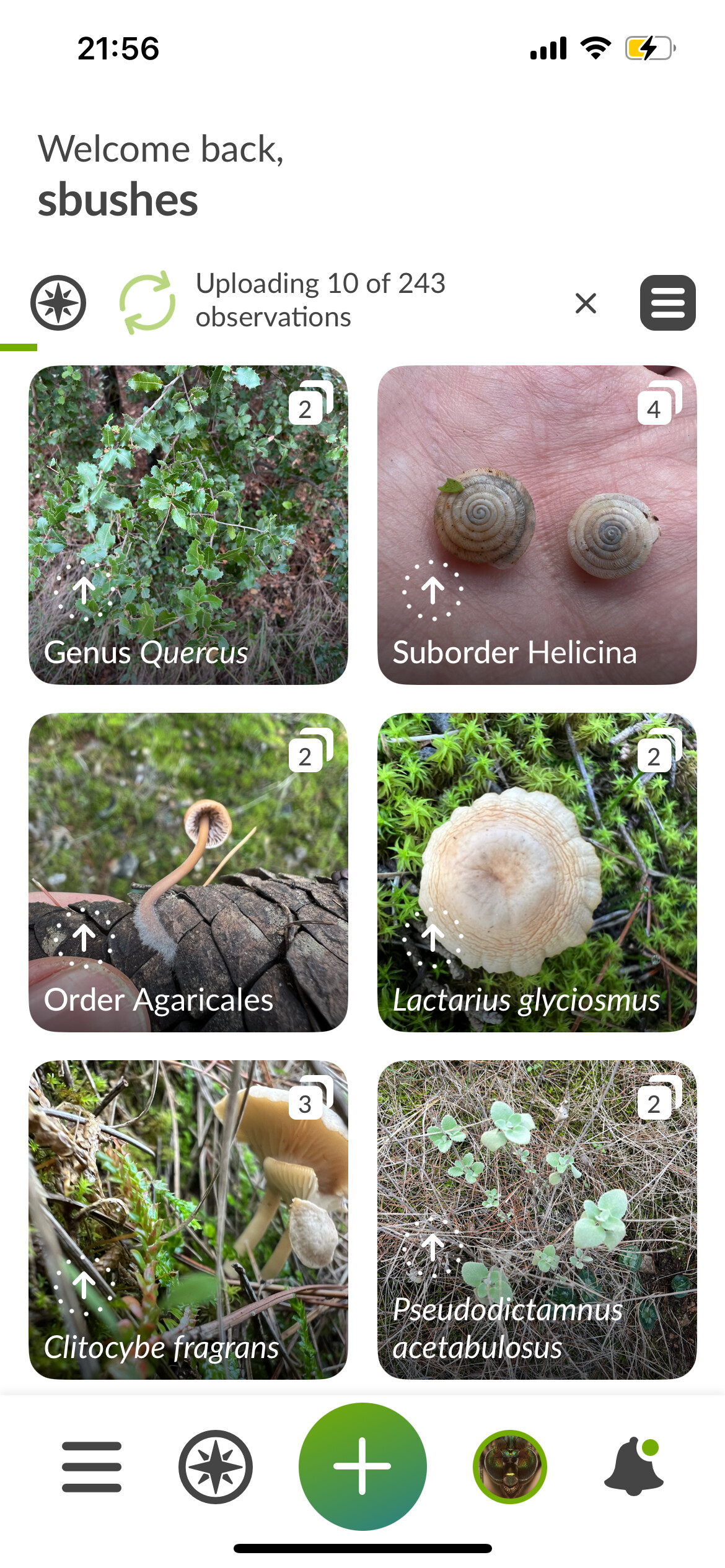Screen dimensions: 725x1568
Task: Open the notifications bell
Action: [633, 1466]
